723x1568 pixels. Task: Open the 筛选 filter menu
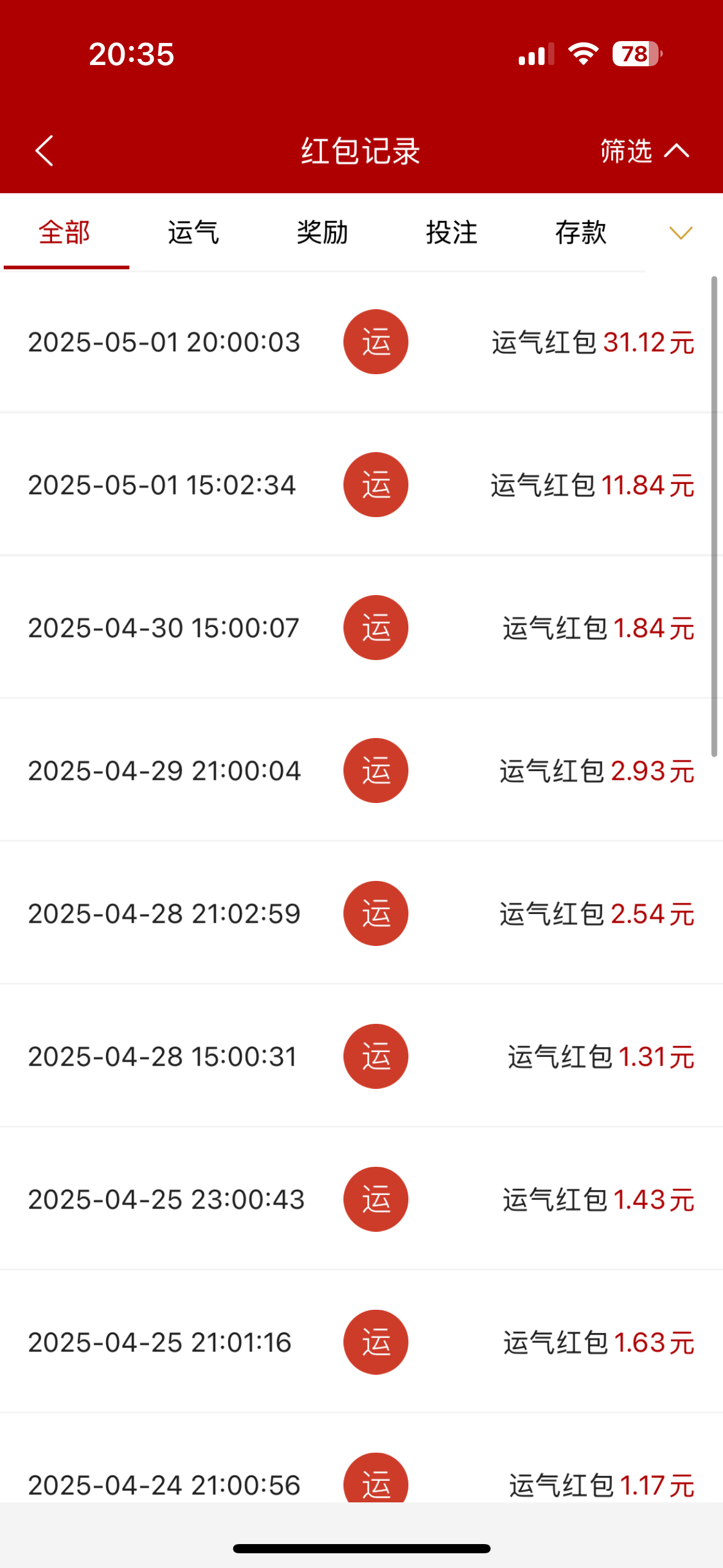[x=644, y=151]
